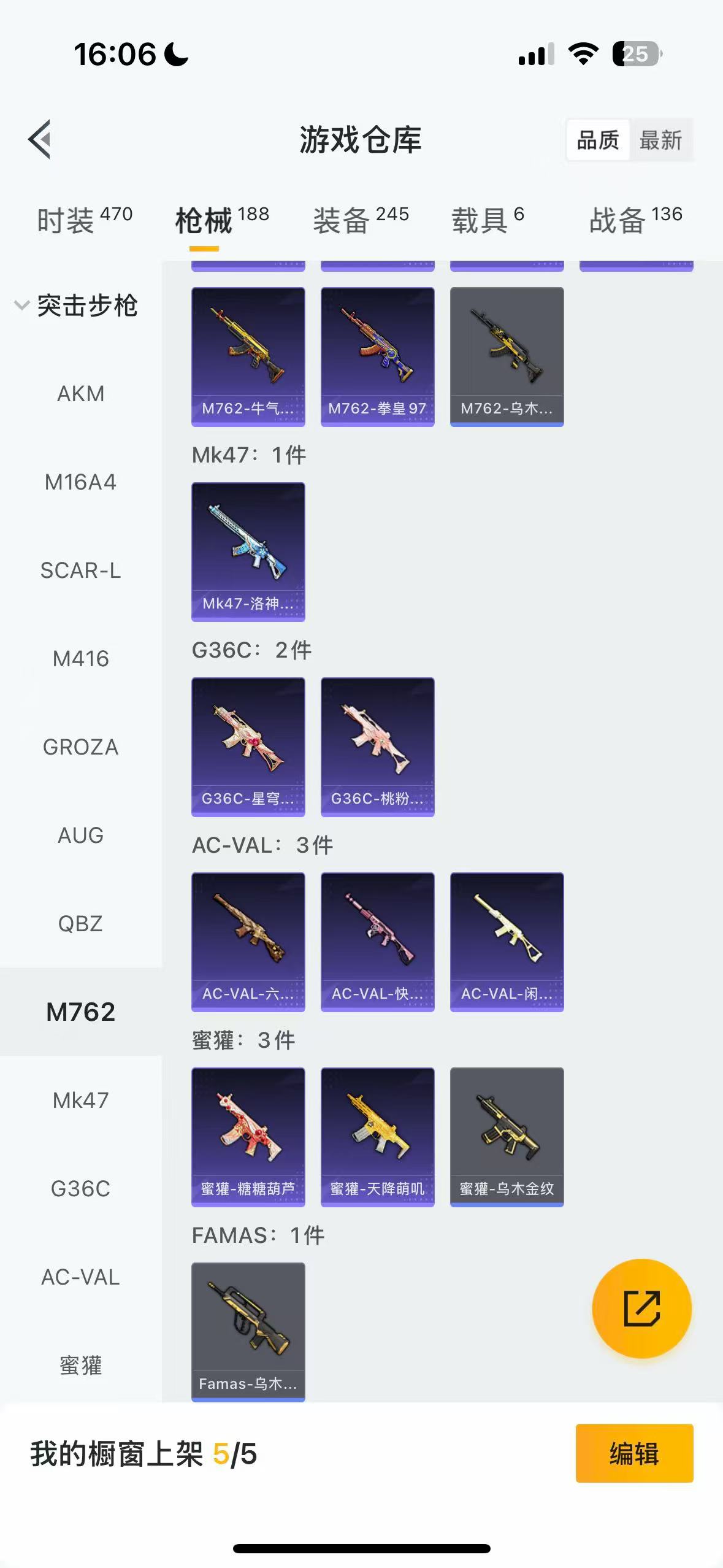
Task: Open the M762-拳皇97 skin
Action: (377, 356)
